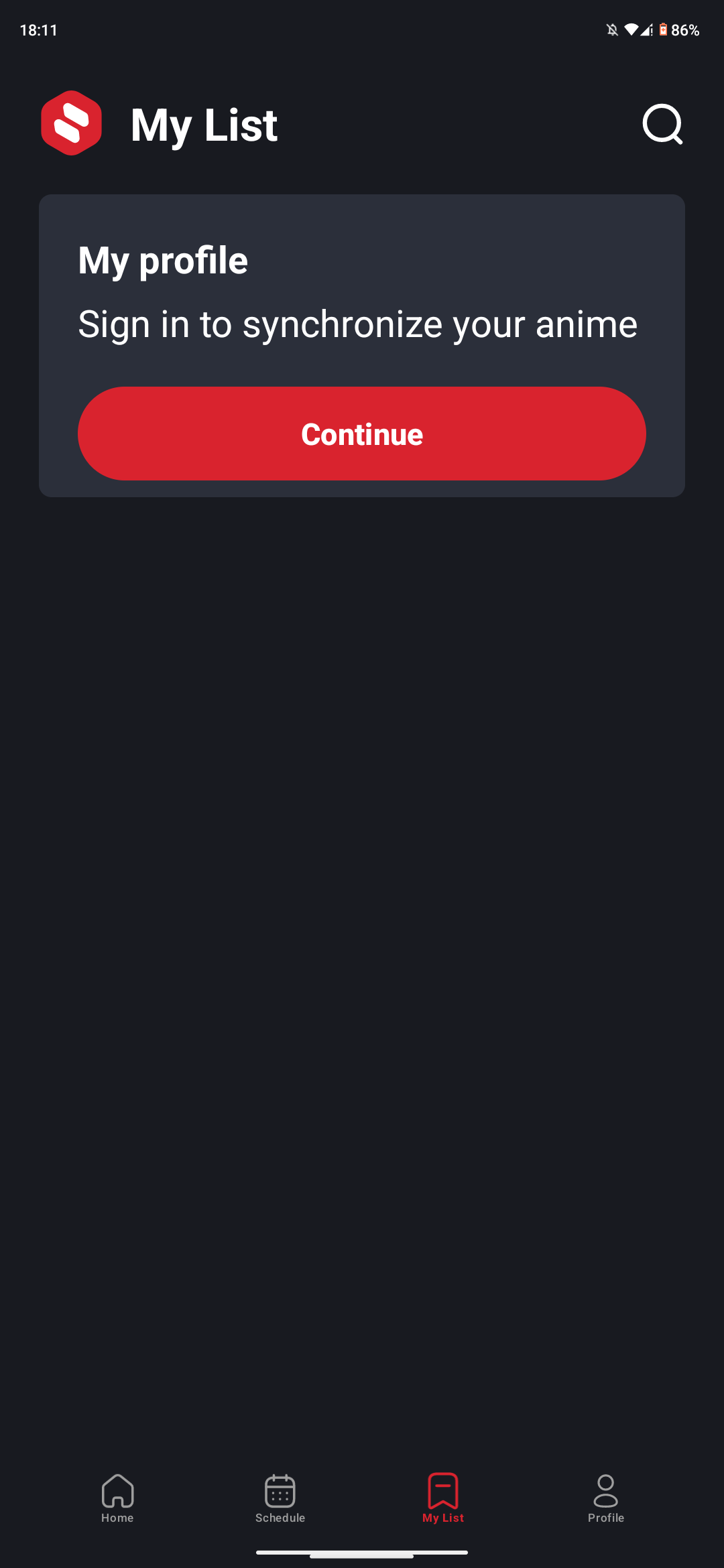Switch to the Home tab

pyautogui.click(x=117, y=1498)
